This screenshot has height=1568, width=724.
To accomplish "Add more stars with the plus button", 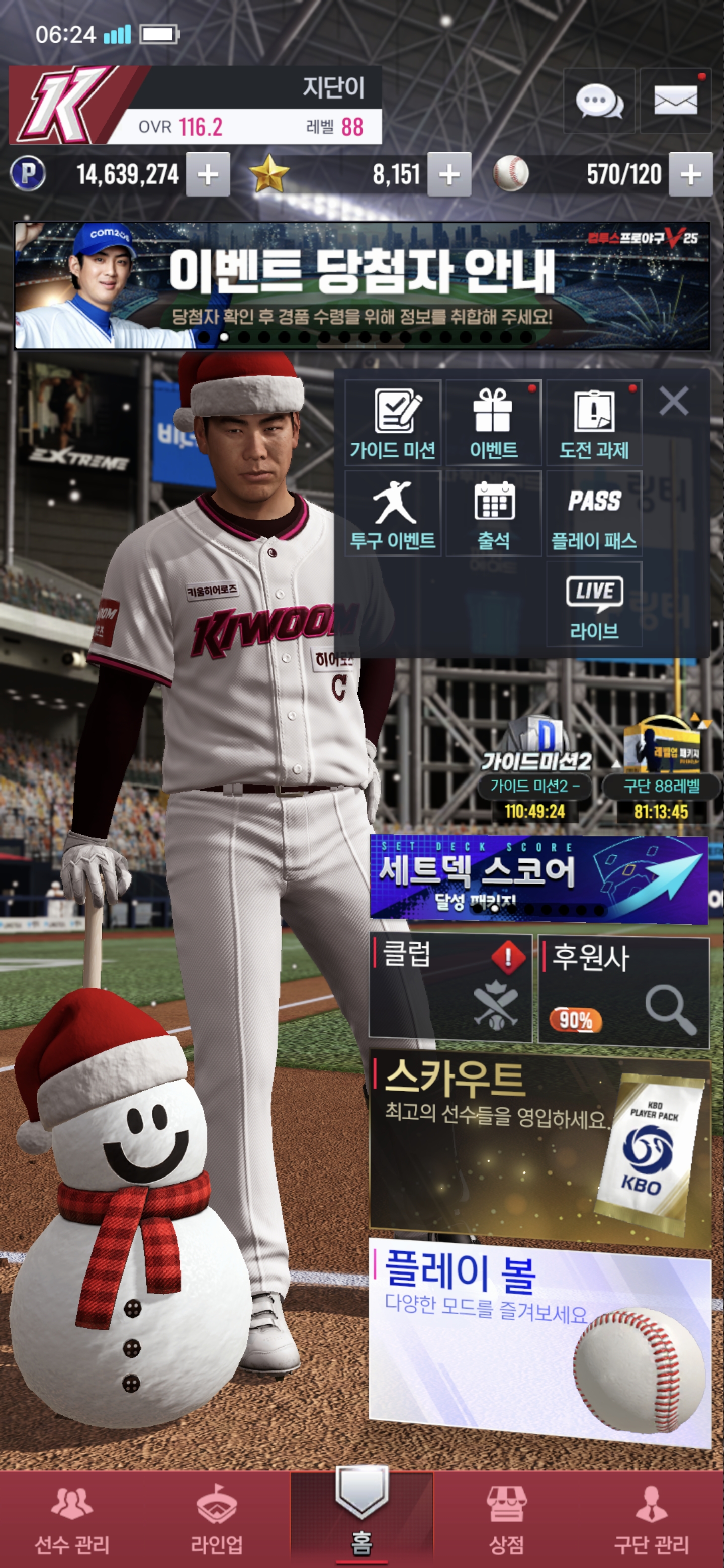I will [x=449, y=175].
